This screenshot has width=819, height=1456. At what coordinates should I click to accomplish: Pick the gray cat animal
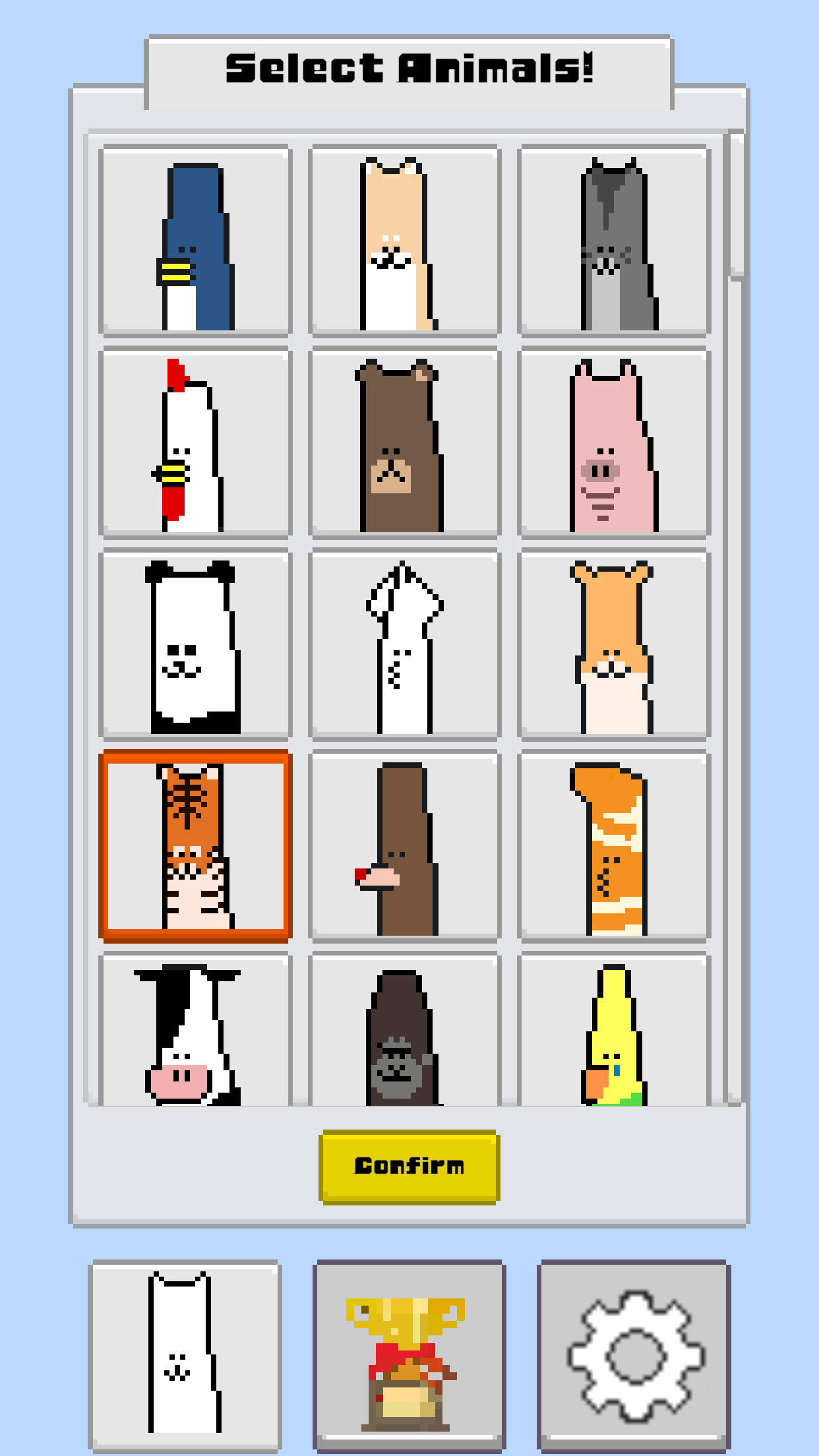(x=615, y=241)
